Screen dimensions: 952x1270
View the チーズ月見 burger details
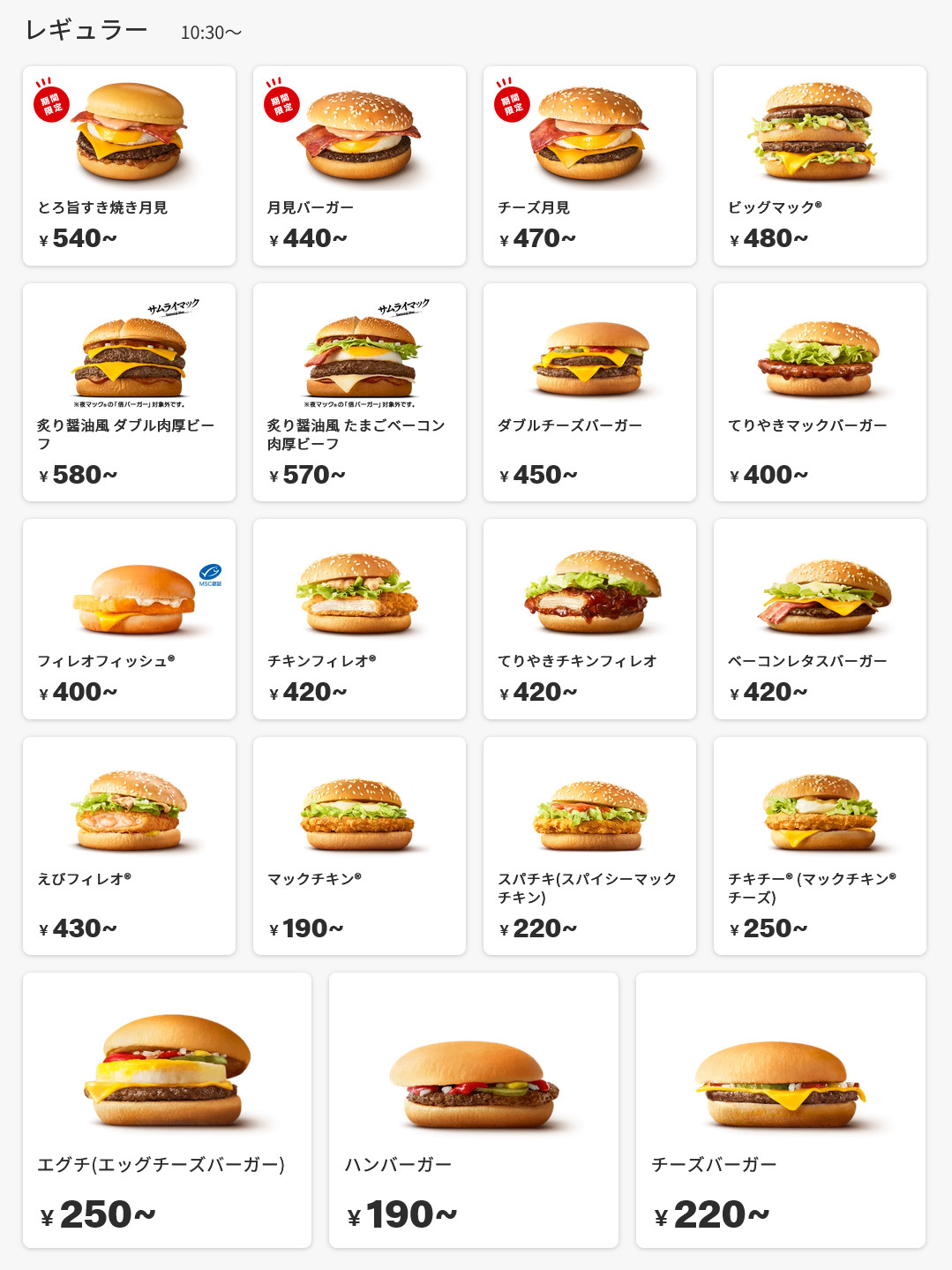589,166
